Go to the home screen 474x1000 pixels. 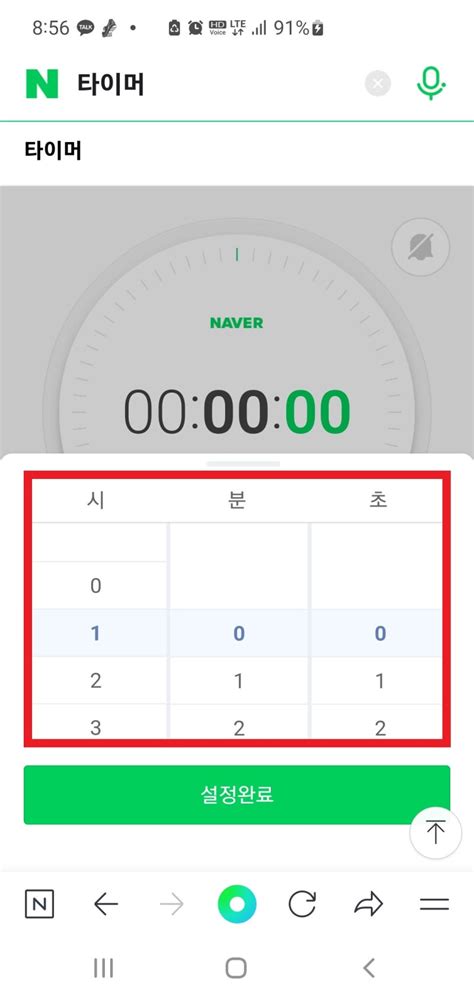point(236,968)
